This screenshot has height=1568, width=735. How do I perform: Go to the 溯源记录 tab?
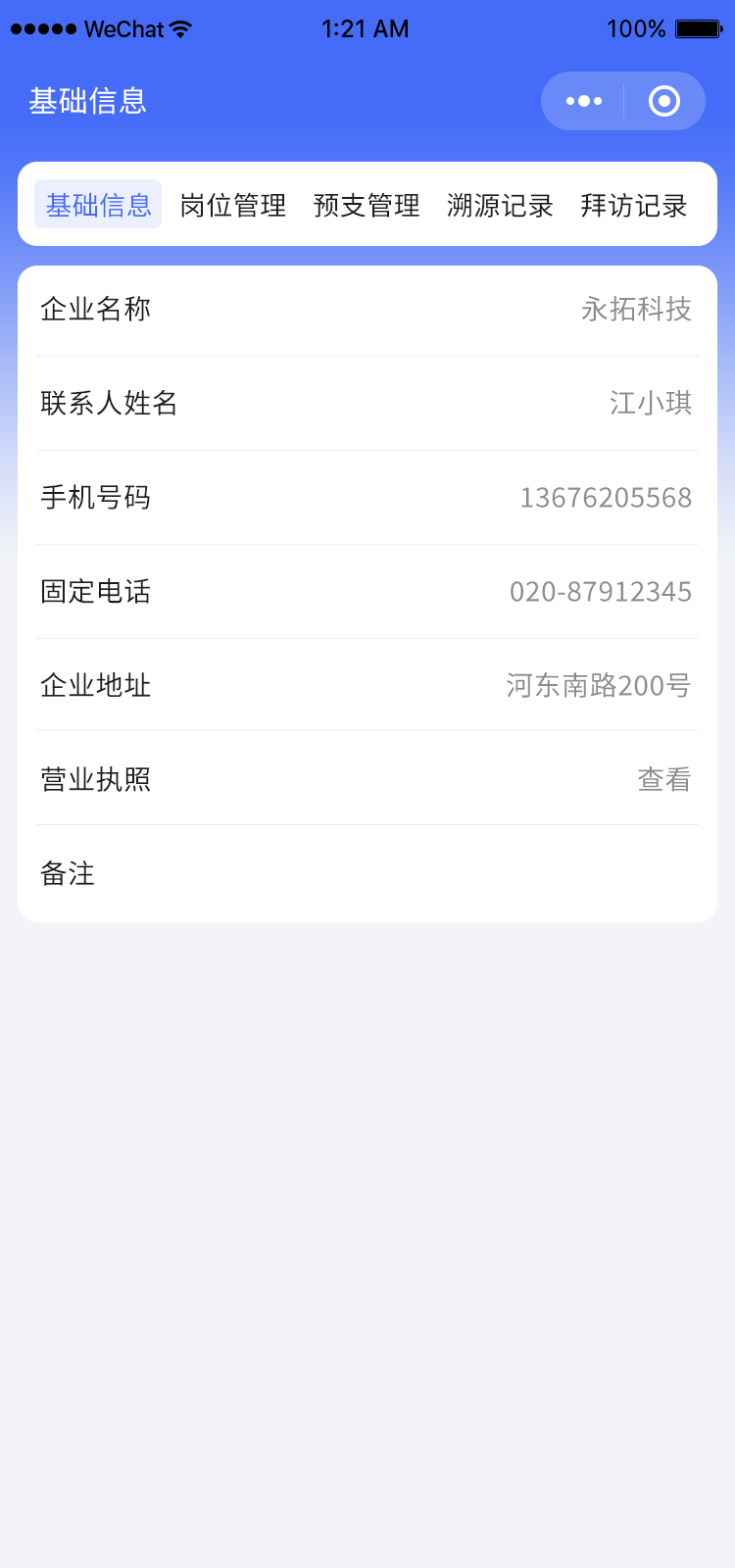click(x=500, y=205)
